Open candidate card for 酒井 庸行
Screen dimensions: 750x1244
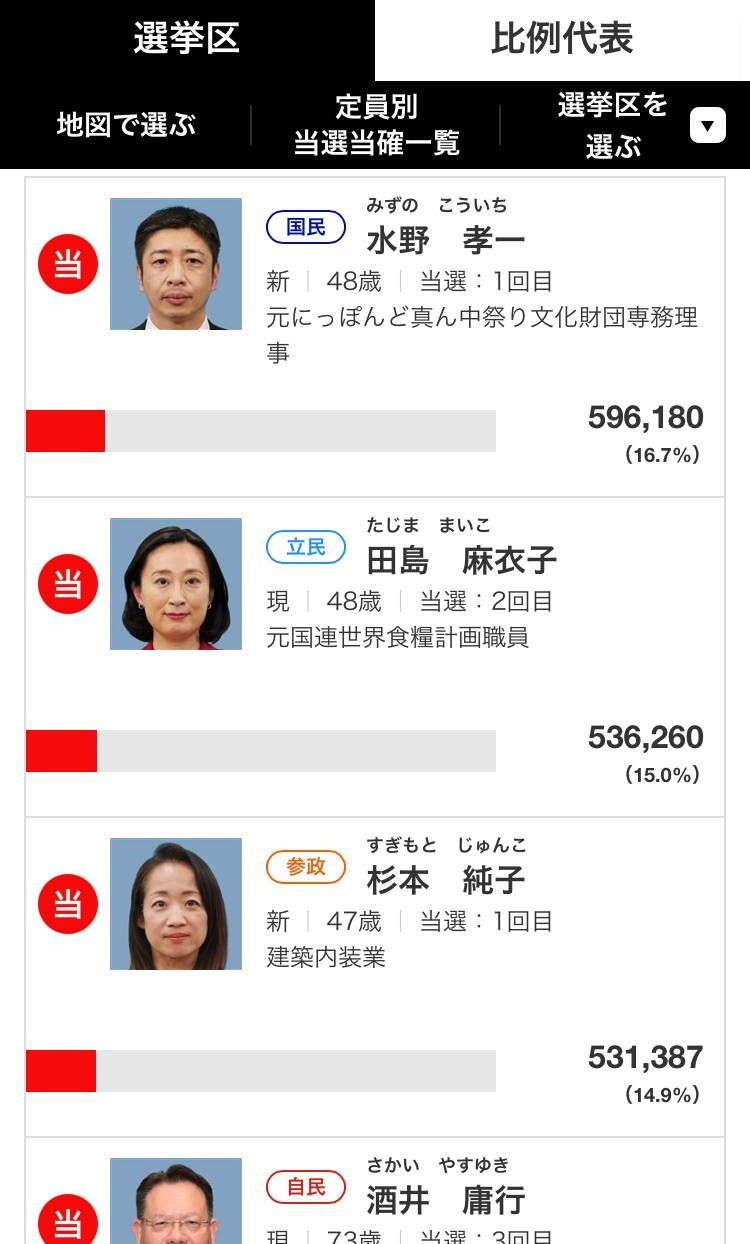coord(445,1199)
